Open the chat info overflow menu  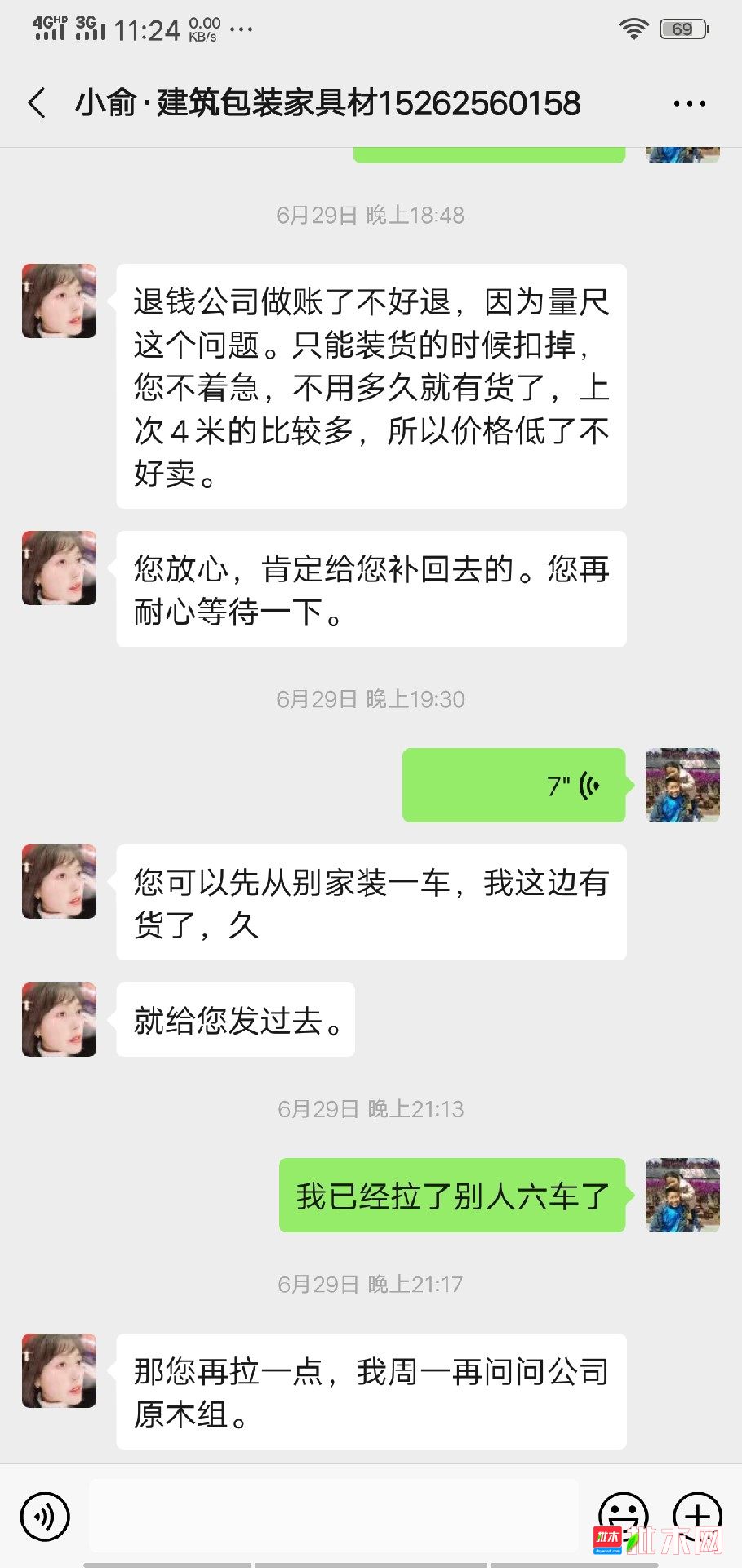click(x=689, y=104)
